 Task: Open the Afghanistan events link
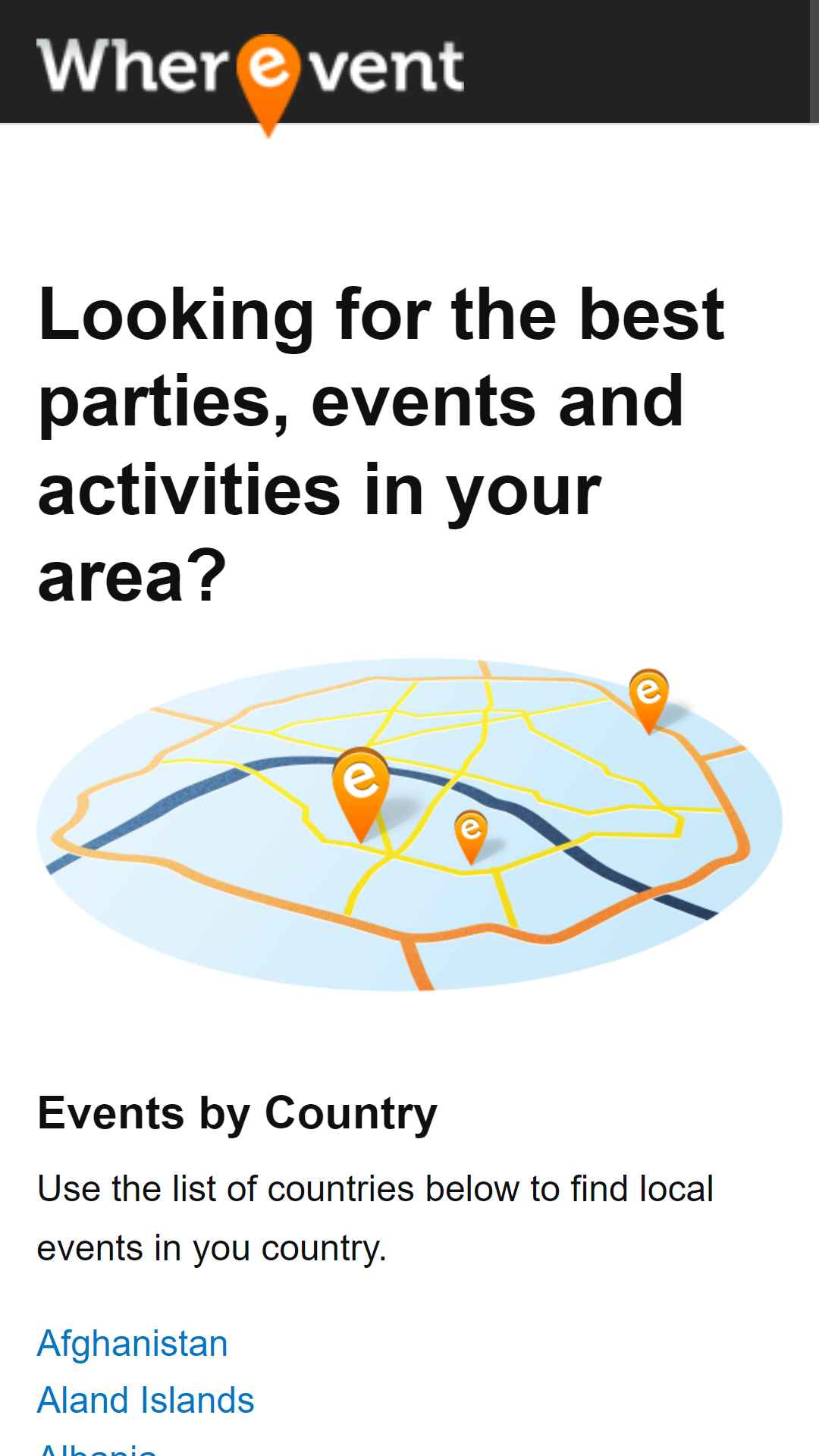[133, 1344]
